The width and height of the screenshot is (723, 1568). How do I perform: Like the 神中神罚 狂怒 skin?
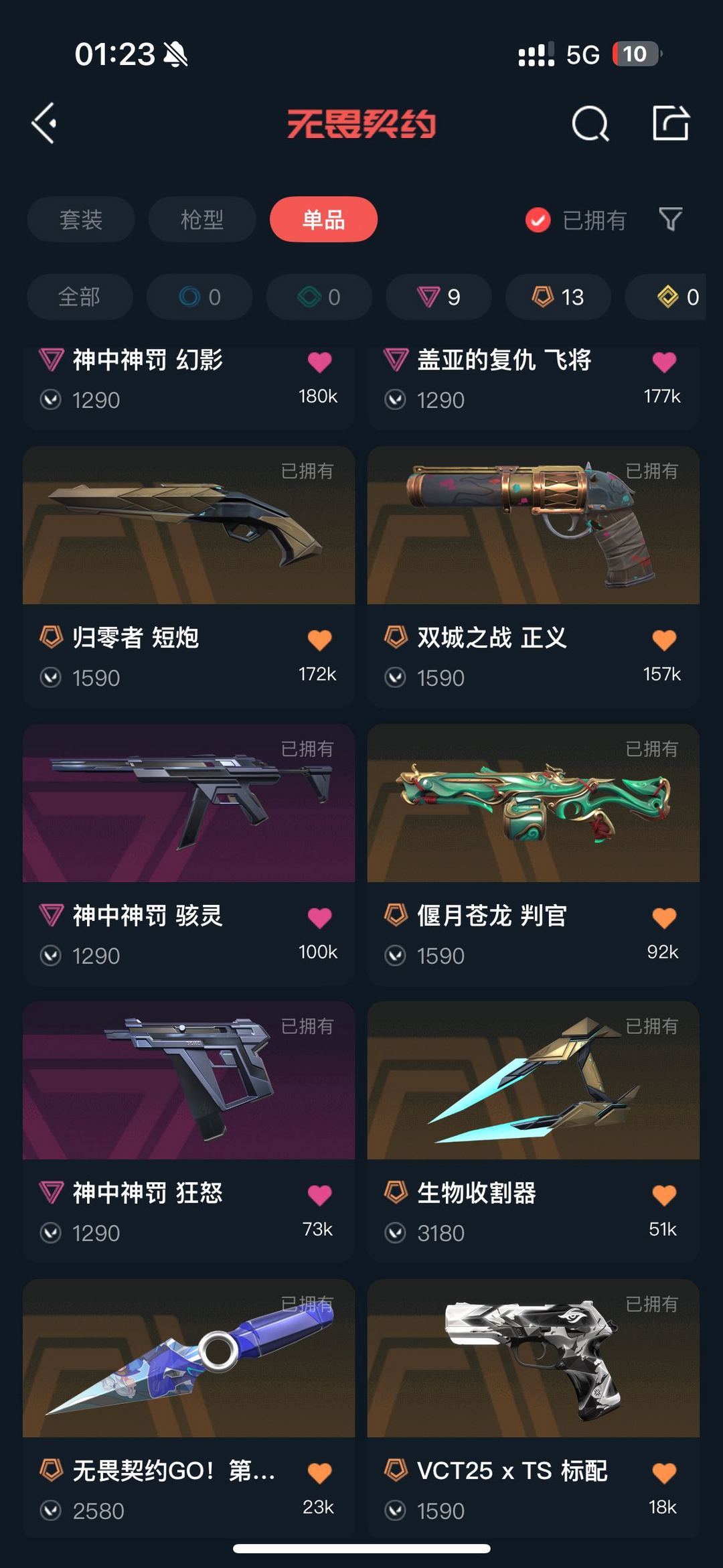click(319, 1195)
